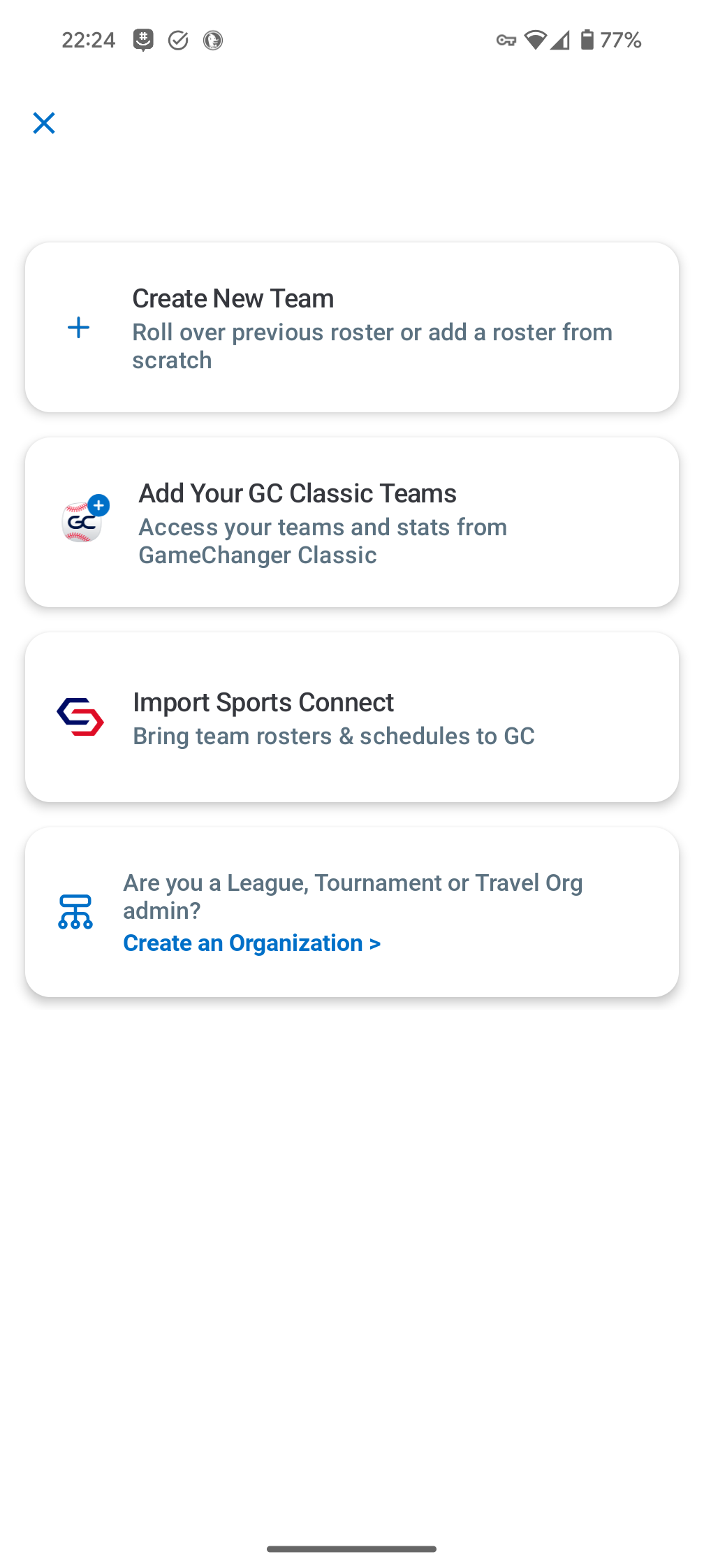Screen dimensions: 704x1568
Task: Open Add Your GC Classic Teams
Action: click(352, 522)
